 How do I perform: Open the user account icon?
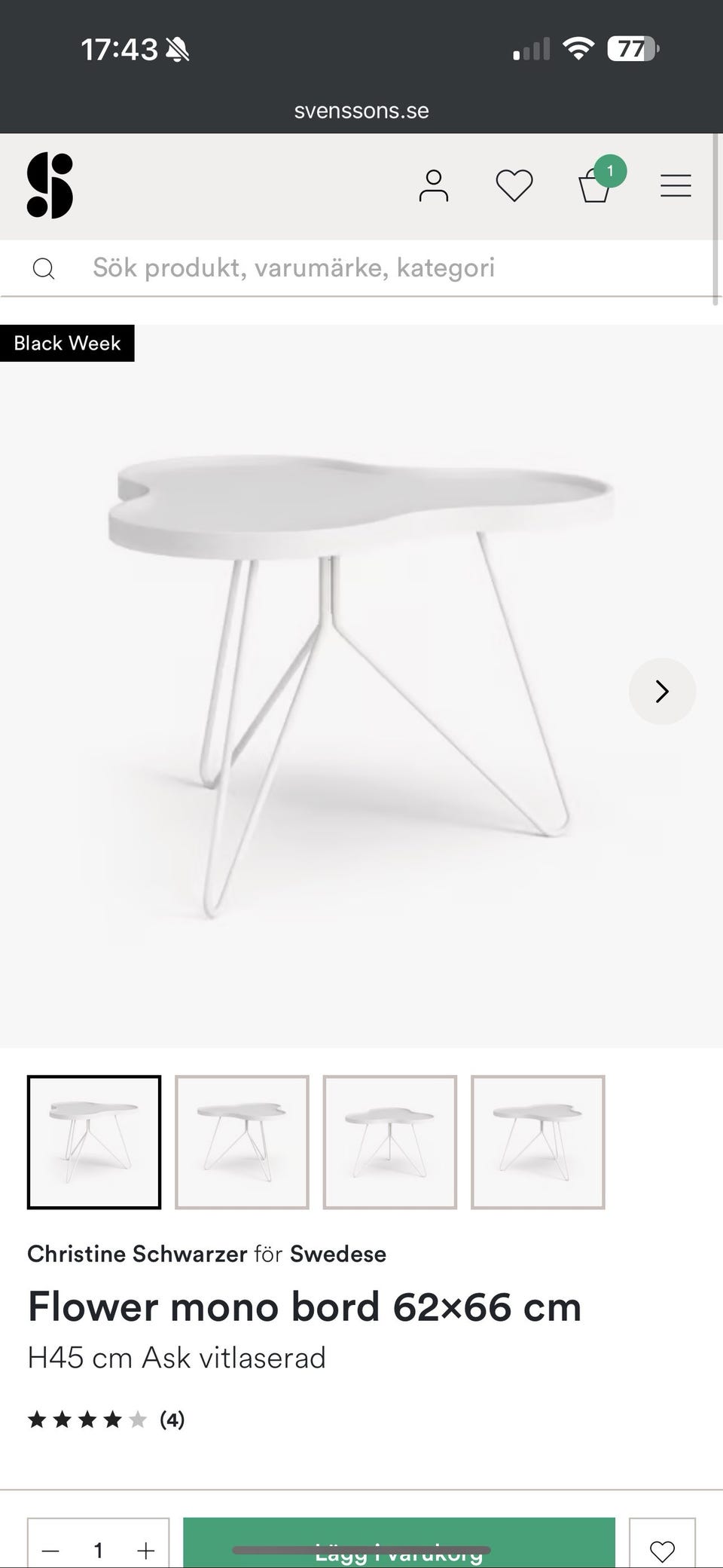click(x=433, y=185)
